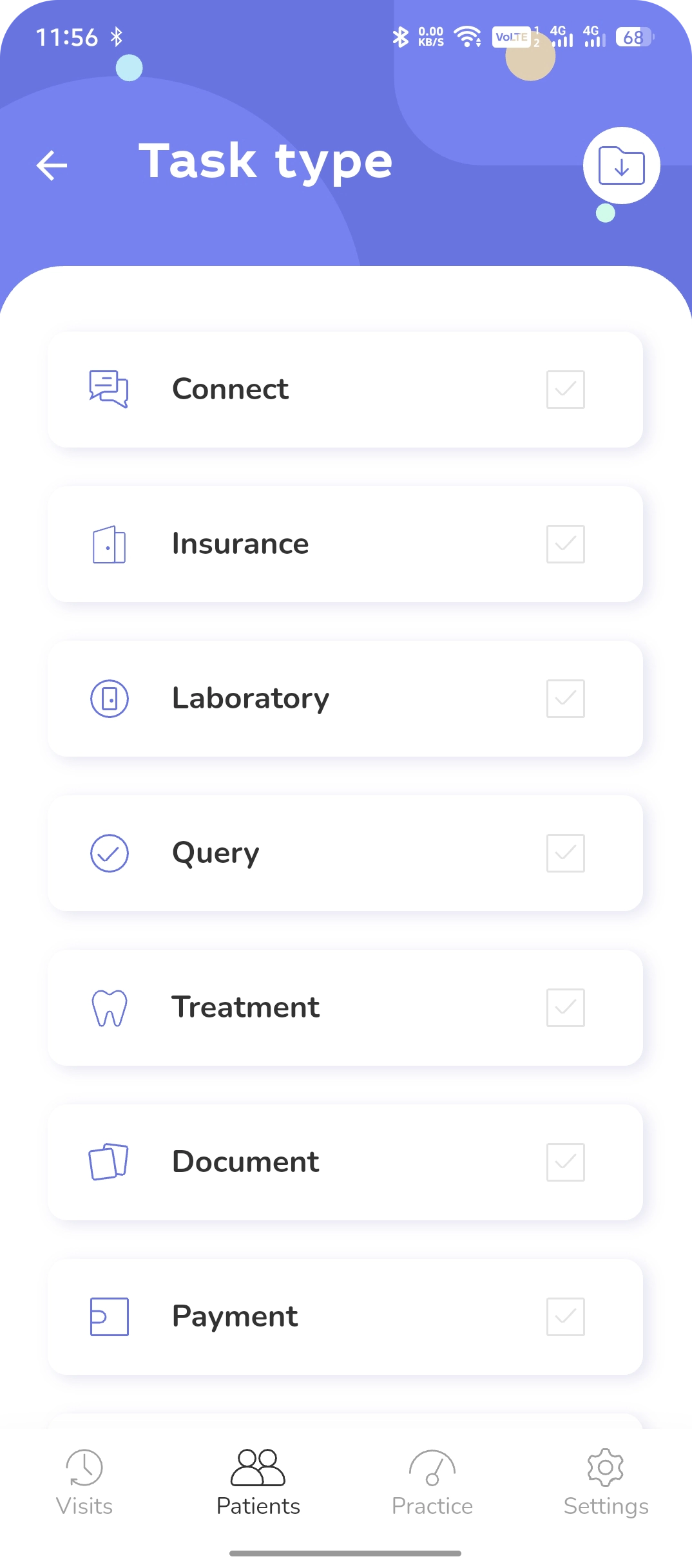
Task: Click the Query checkmark circle icon
Action: [x=110, y=853]
